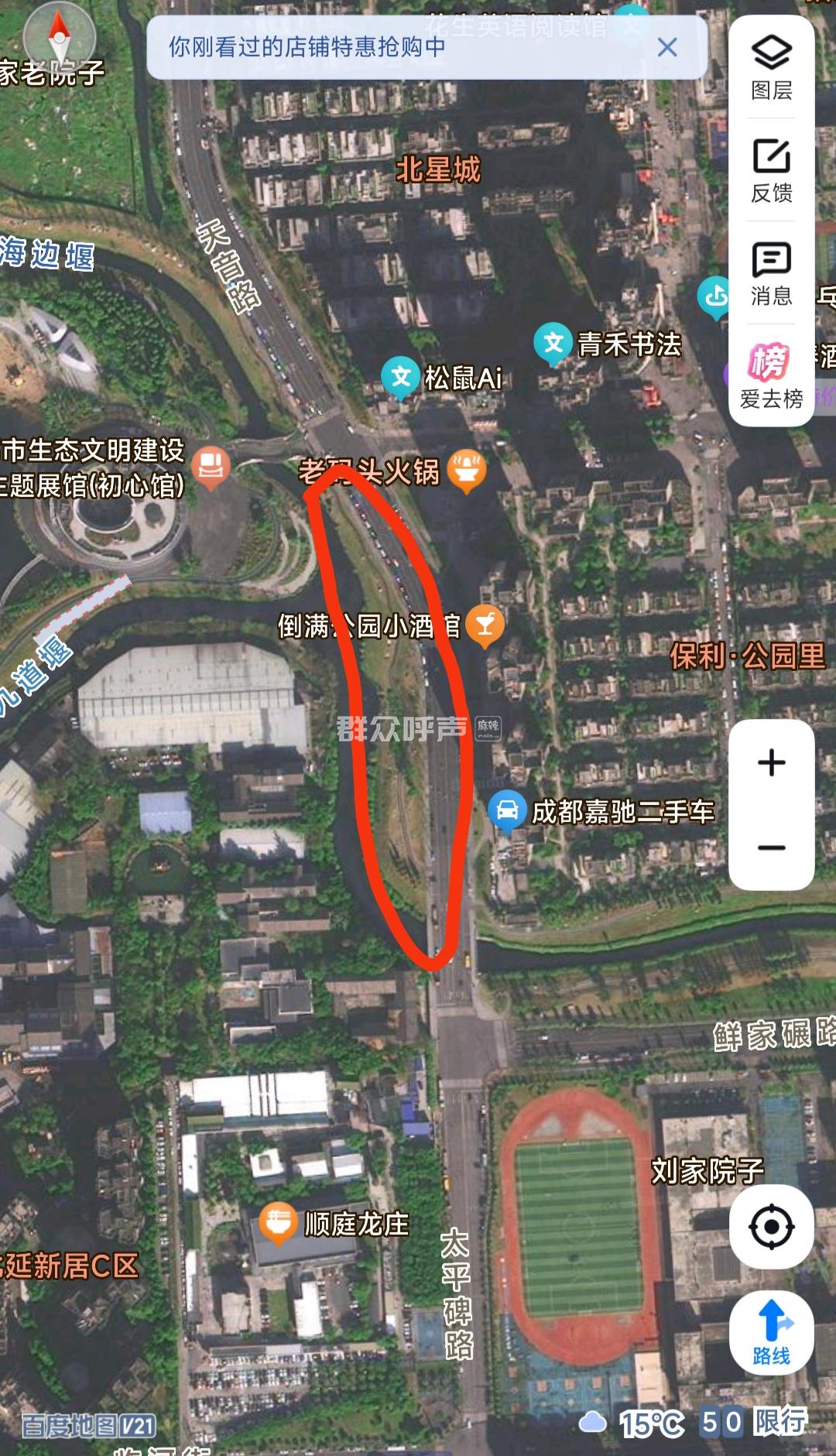The height and width of the screenshot is (1456, 836).
Task: Open 路线 route planning
Action: pyautogui.click(x=771, y=1333)
